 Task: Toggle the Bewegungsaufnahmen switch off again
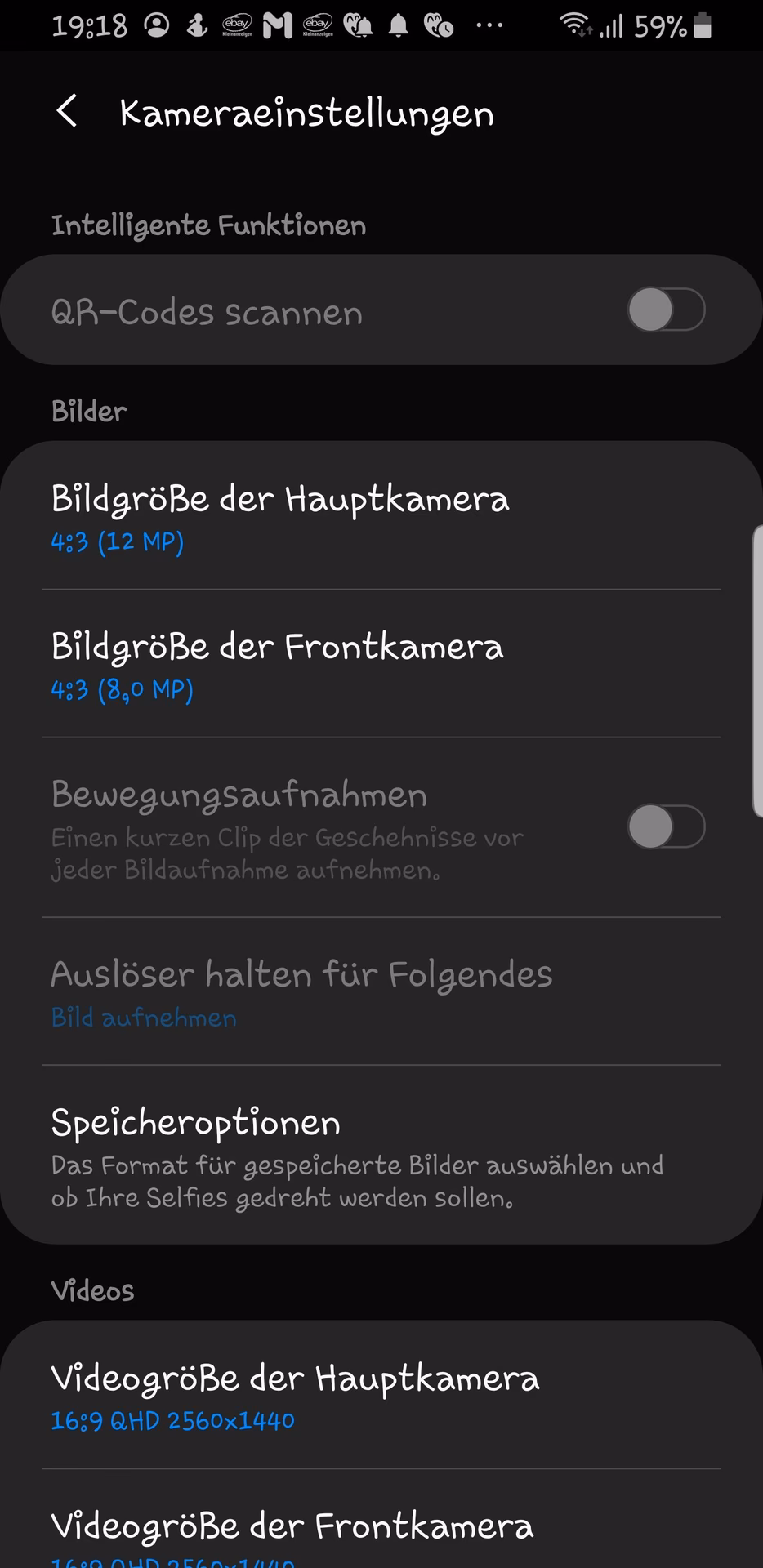pos(664,827)
